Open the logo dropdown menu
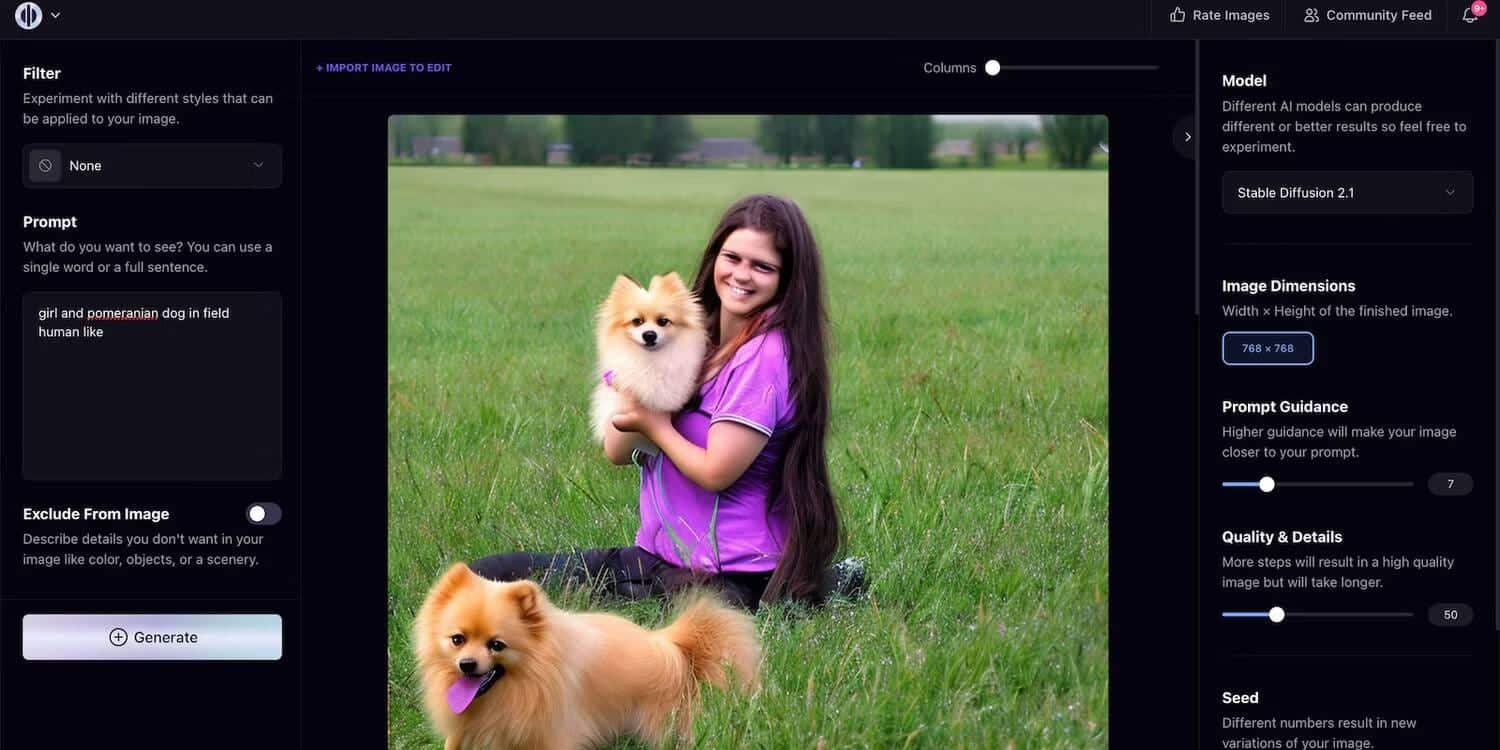 click(38, 15)
